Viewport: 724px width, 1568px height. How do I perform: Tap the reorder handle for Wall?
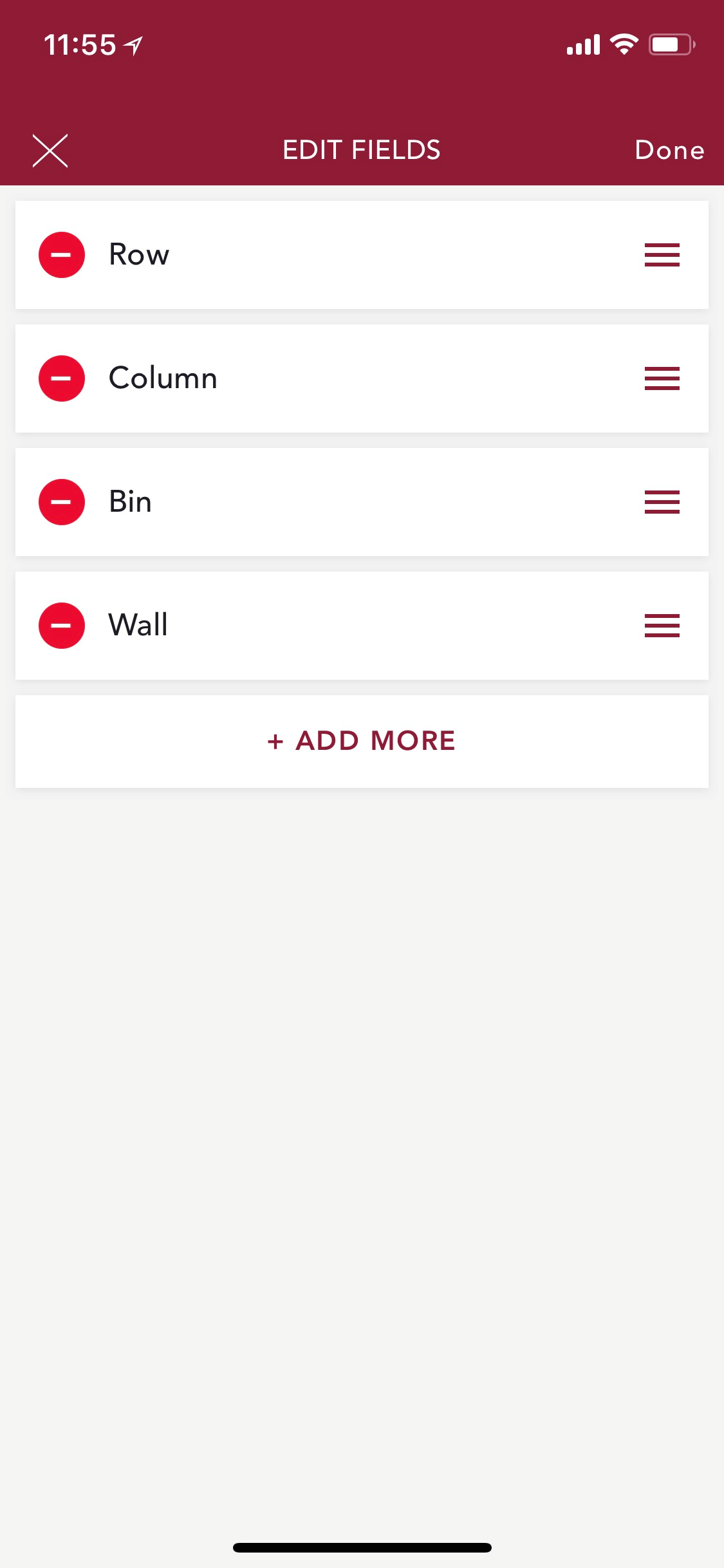662,626
